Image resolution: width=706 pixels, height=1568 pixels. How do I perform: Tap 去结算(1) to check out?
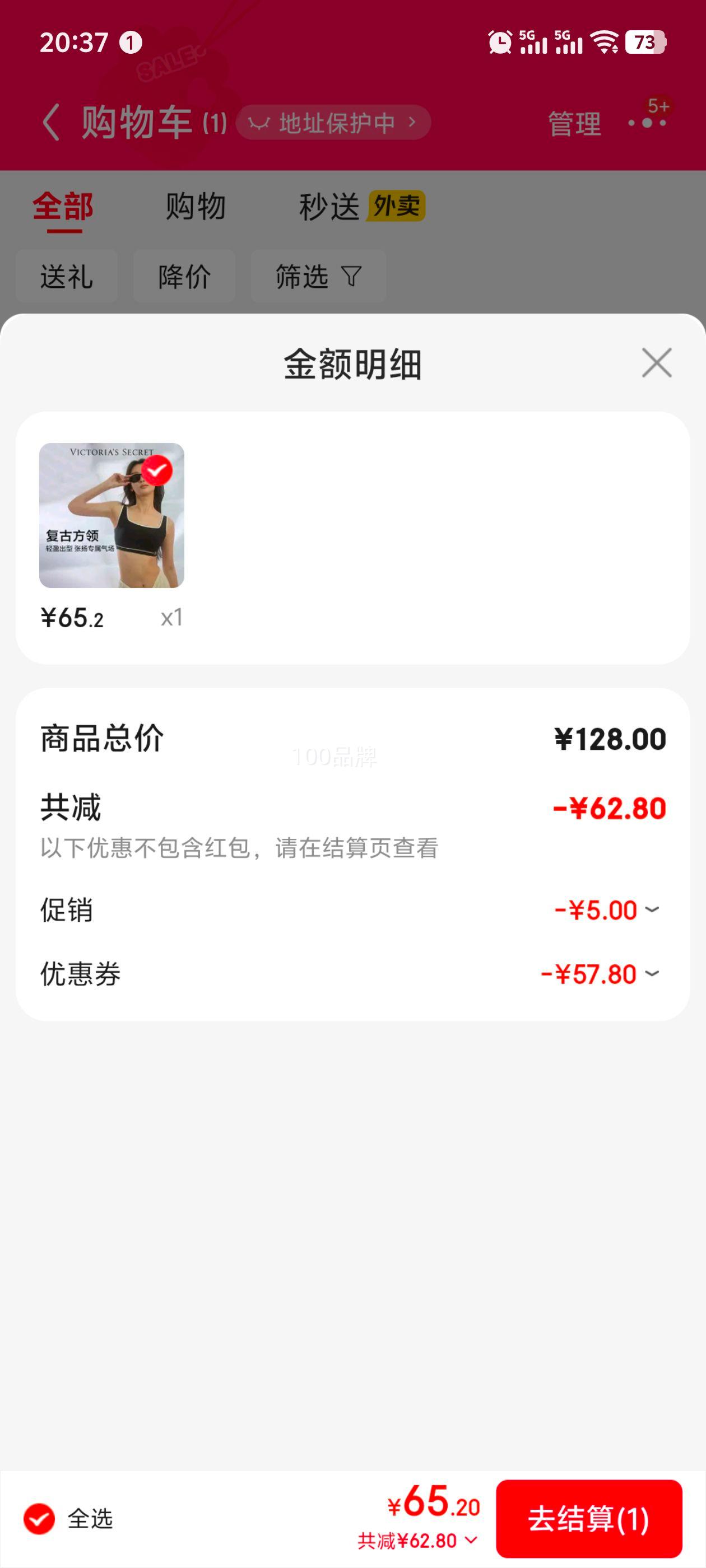point(588,1519)
